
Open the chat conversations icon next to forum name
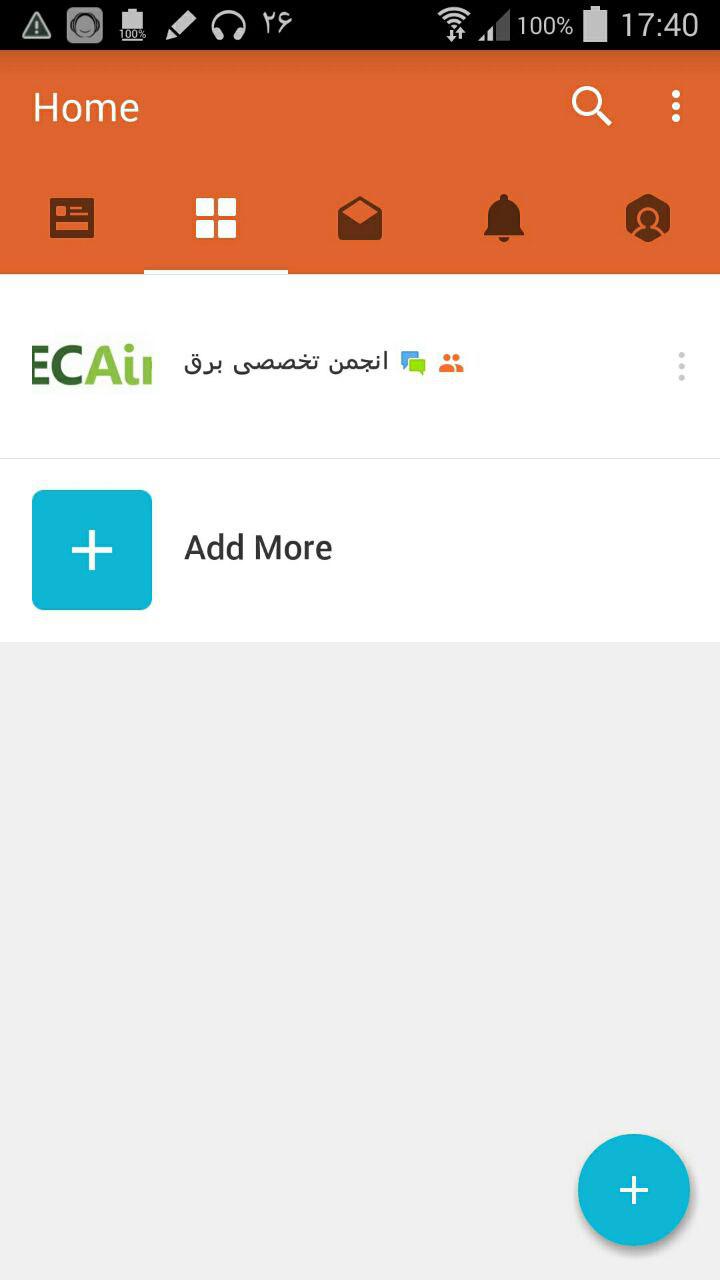414,364
